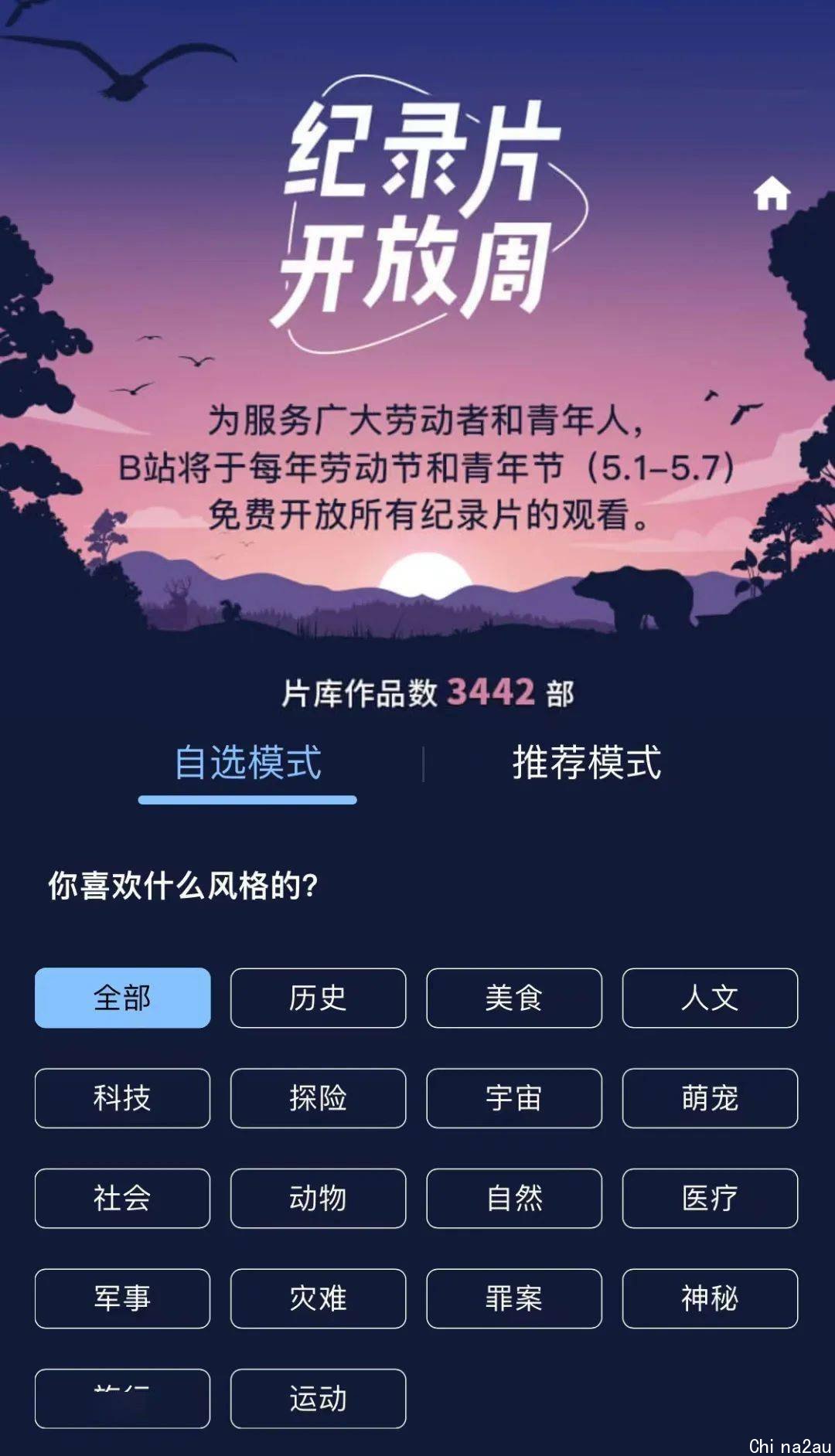Tap the 运动 category

318,1398
